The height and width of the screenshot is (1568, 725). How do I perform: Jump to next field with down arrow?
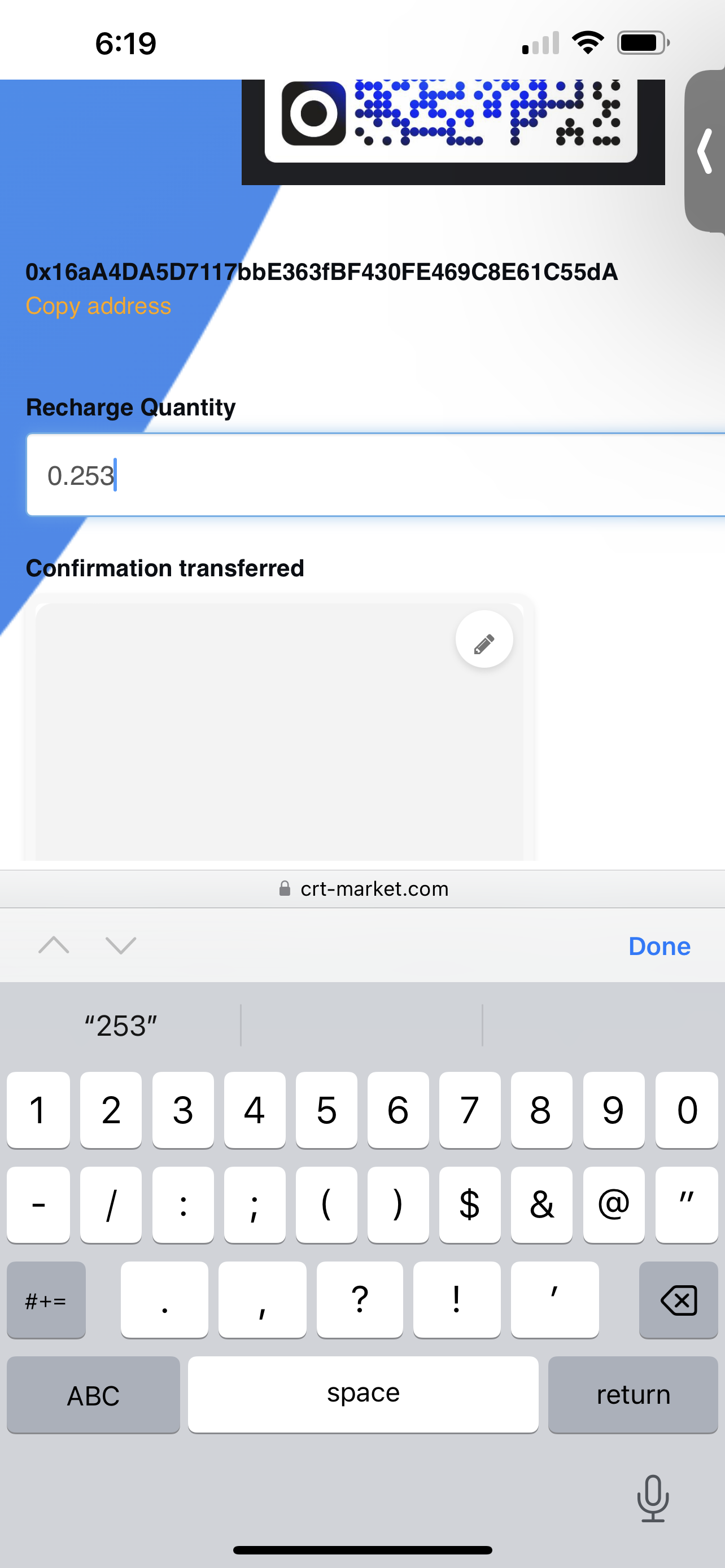coord(120,945)
